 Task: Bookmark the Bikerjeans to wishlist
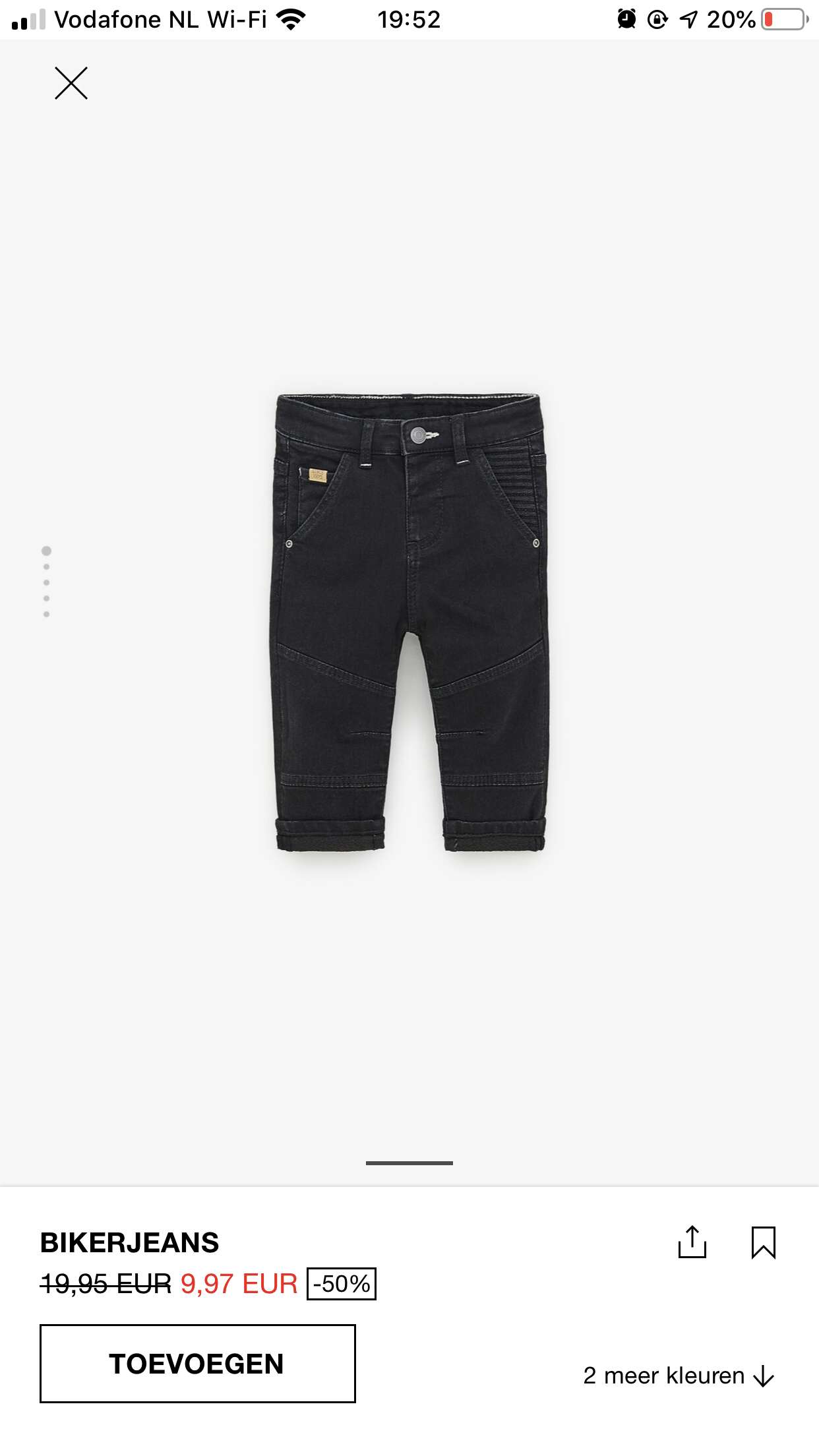click(x=763, y=1242)
